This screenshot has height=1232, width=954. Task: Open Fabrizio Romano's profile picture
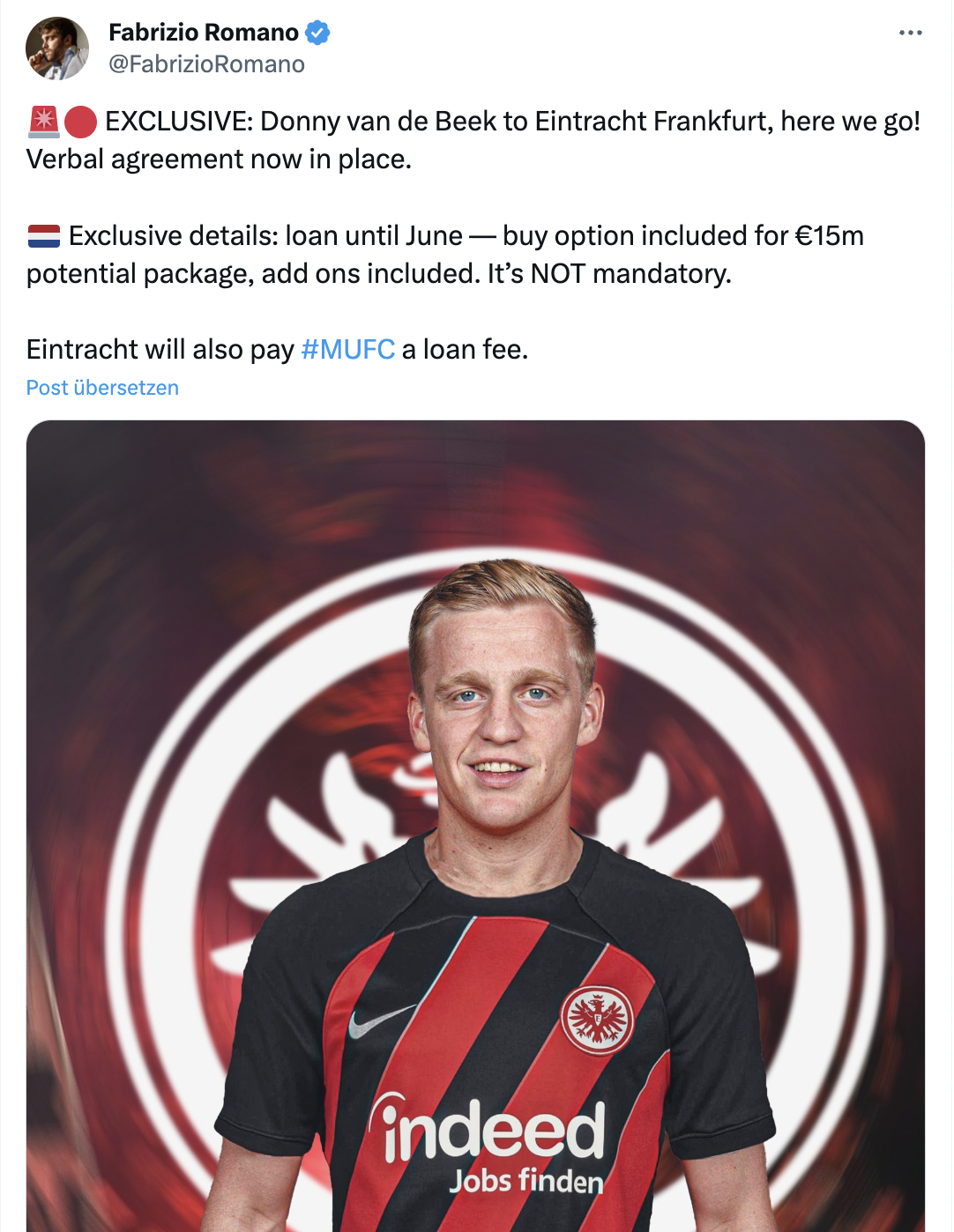57,48
